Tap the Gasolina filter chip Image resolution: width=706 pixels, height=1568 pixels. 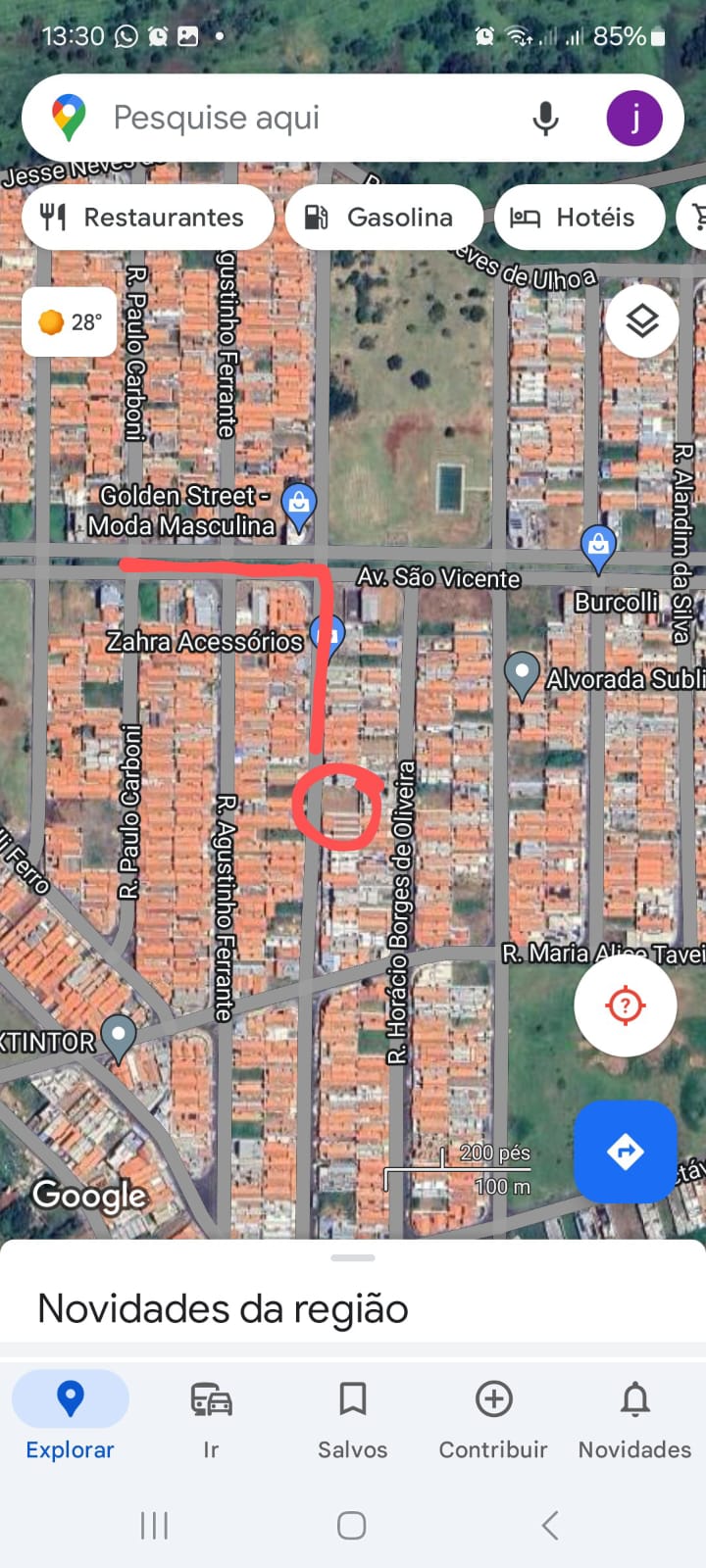coord(383,217)
